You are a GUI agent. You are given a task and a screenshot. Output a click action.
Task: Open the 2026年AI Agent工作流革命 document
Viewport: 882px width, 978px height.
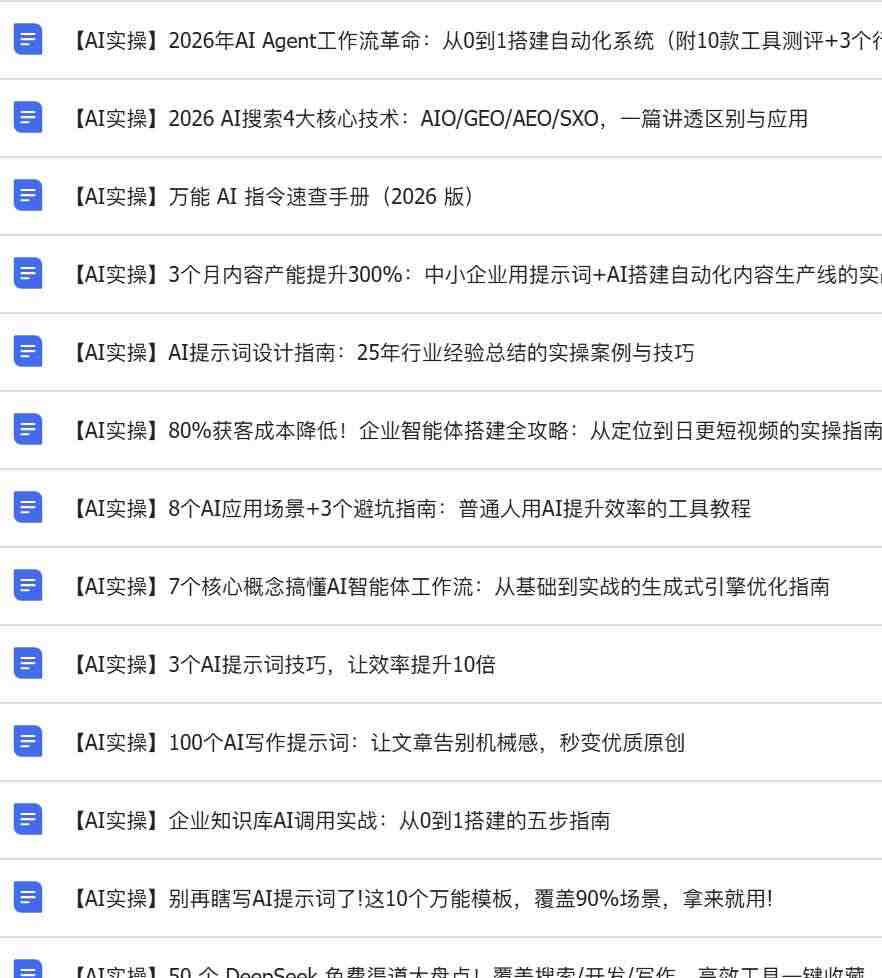pyautogui.click(x=441, y=41)
